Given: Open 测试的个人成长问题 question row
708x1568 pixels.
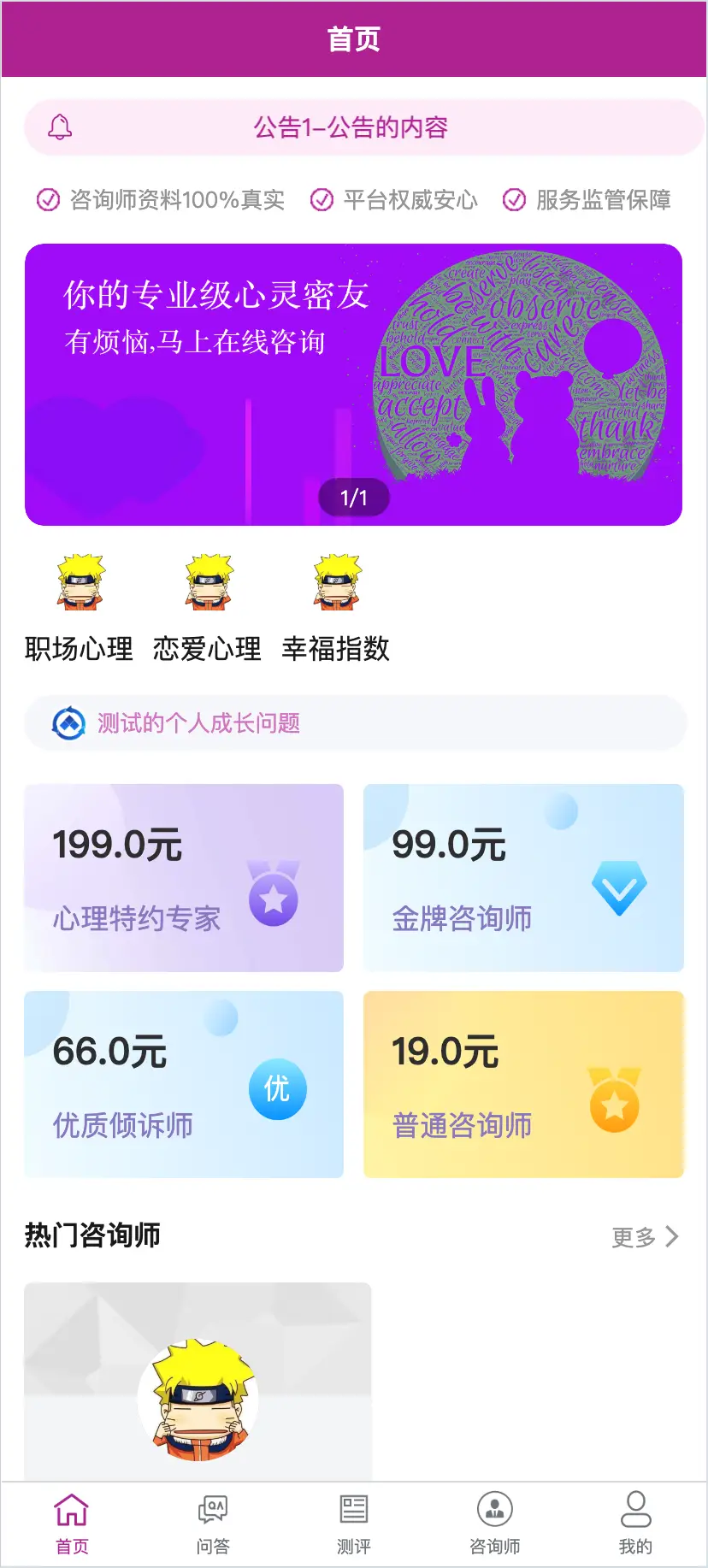Looking at the screenshot, I should pyautogui.click(x=354, y=723).
